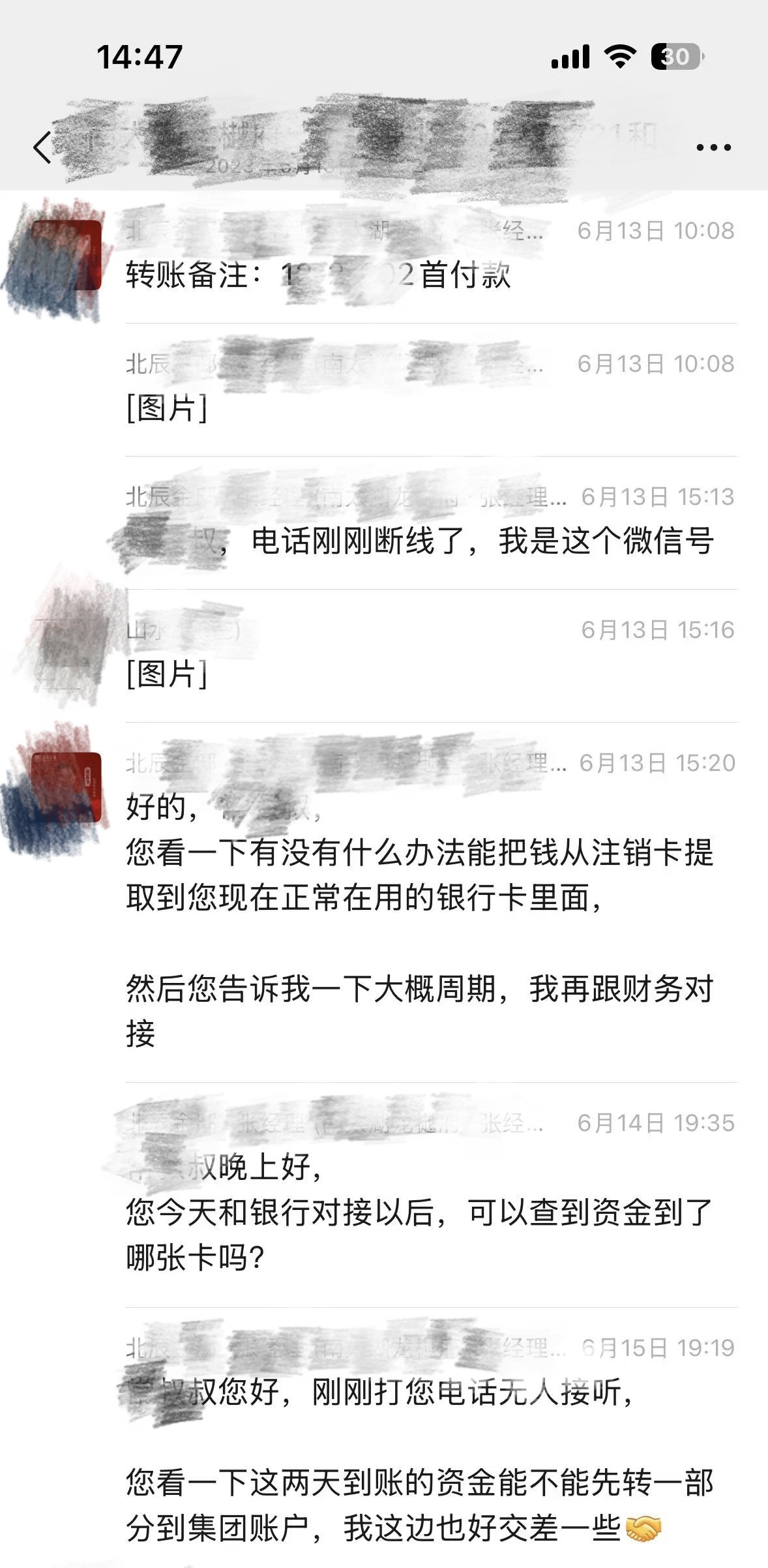Open the [图片] message from 6月13日 10:08
Image resolution: width=768 pixels, height=1568 pixels.
tap(167, 408)
